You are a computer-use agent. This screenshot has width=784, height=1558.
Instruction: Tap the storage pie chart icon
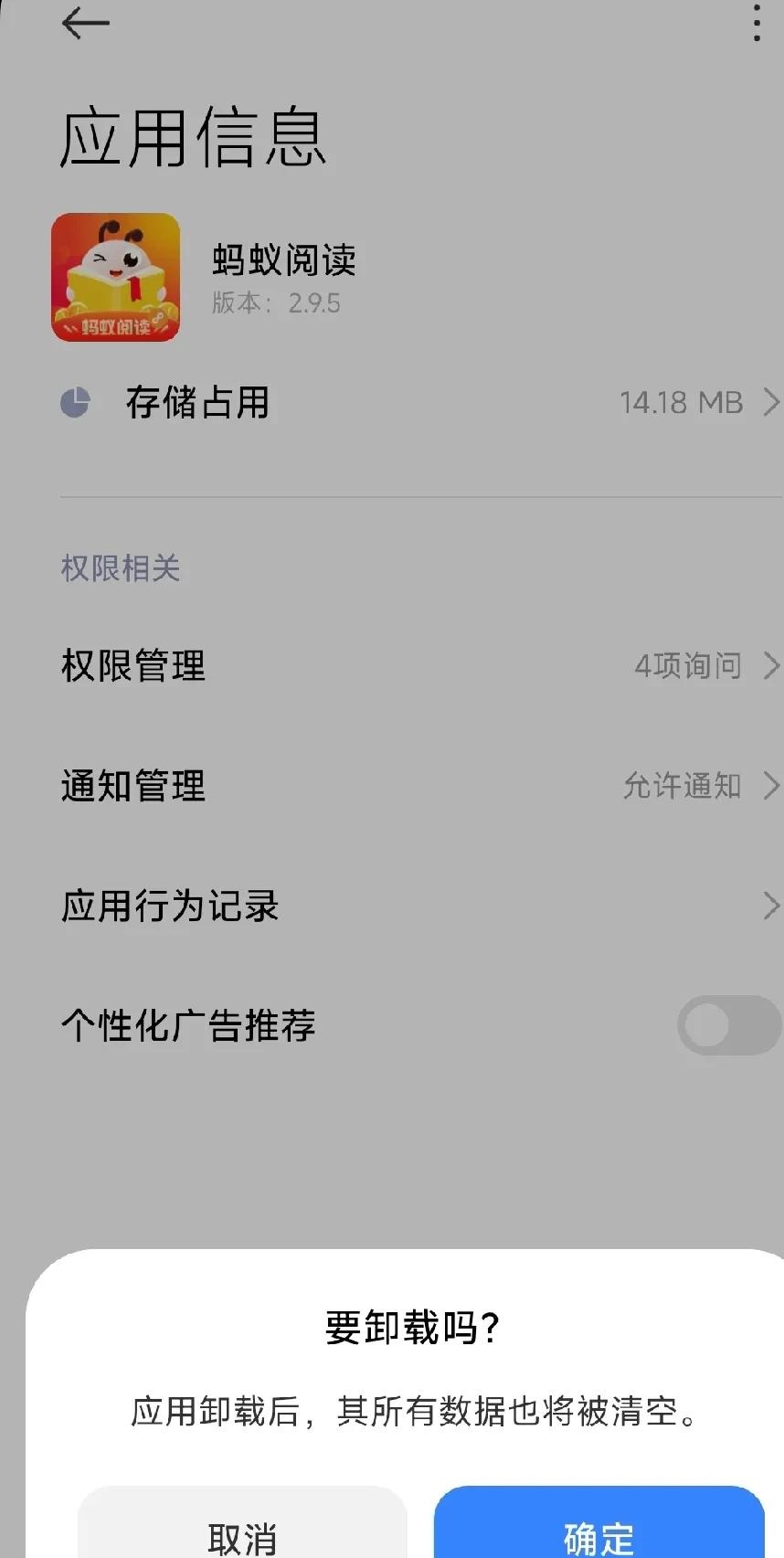tap(77, 402)
